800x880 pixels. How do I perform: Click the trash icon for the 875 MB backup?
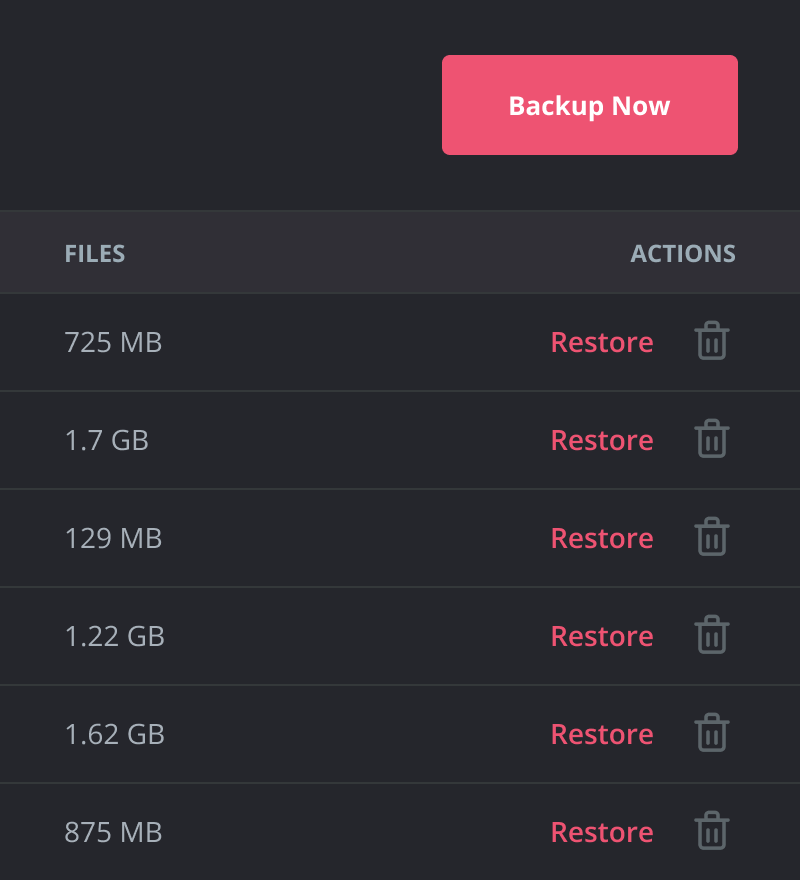point(711,831)
